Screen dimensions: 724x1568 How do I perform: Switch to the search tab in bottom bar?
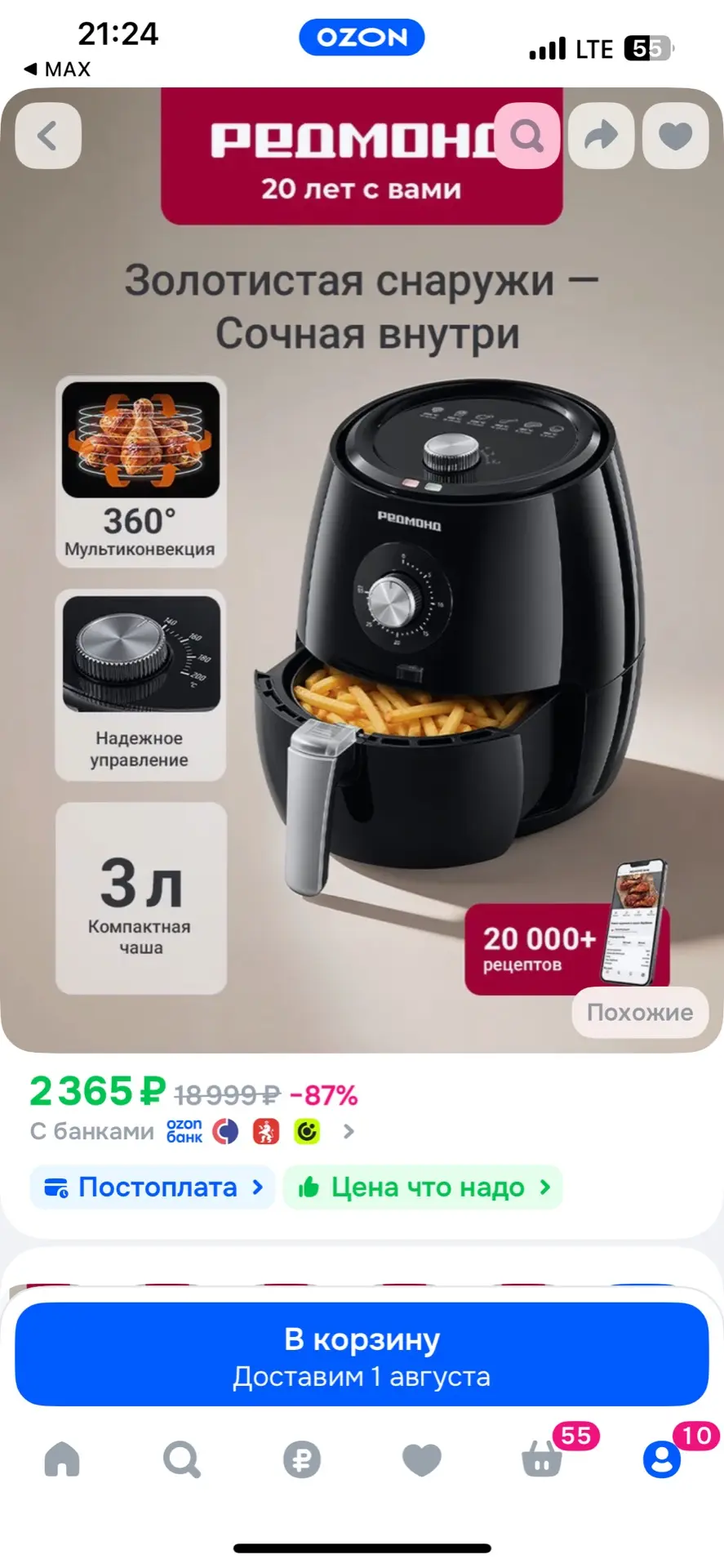(x=181, y=1459)
